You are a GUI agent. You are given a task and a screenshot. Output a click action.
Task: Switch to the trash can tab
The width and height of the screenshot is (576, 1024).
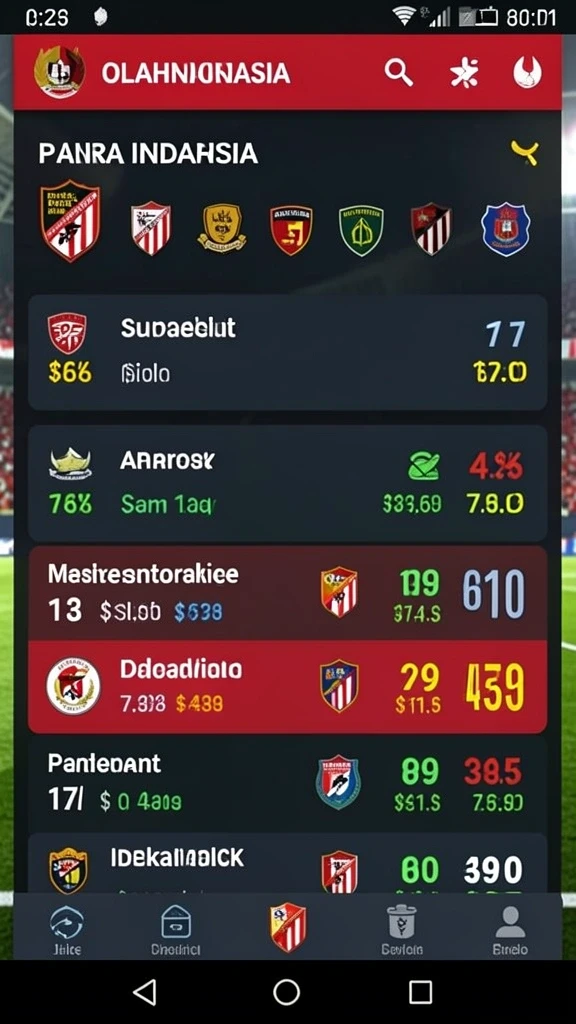[x=402, y=929]
